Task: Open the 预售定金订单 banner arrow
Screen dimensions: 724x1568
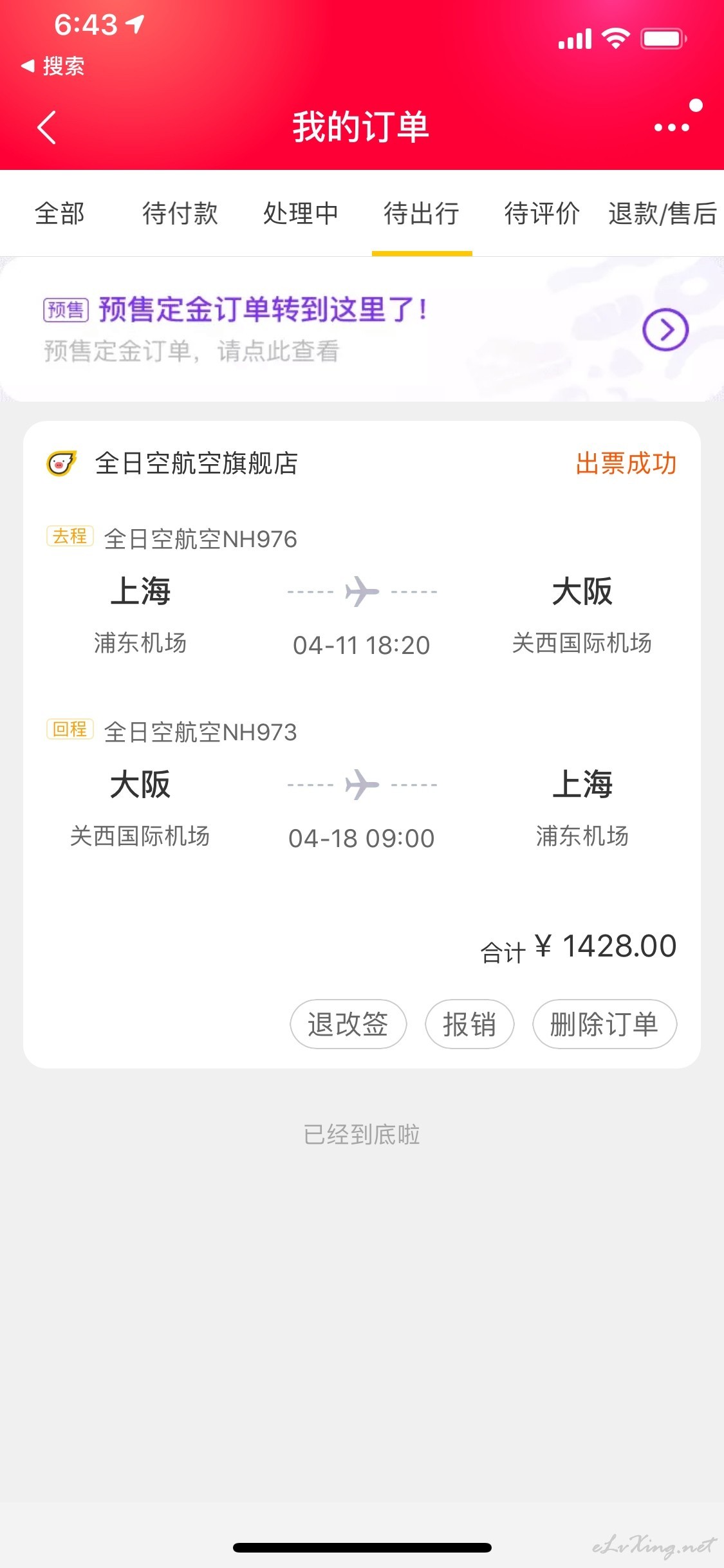Action: [x=665, y=330]
